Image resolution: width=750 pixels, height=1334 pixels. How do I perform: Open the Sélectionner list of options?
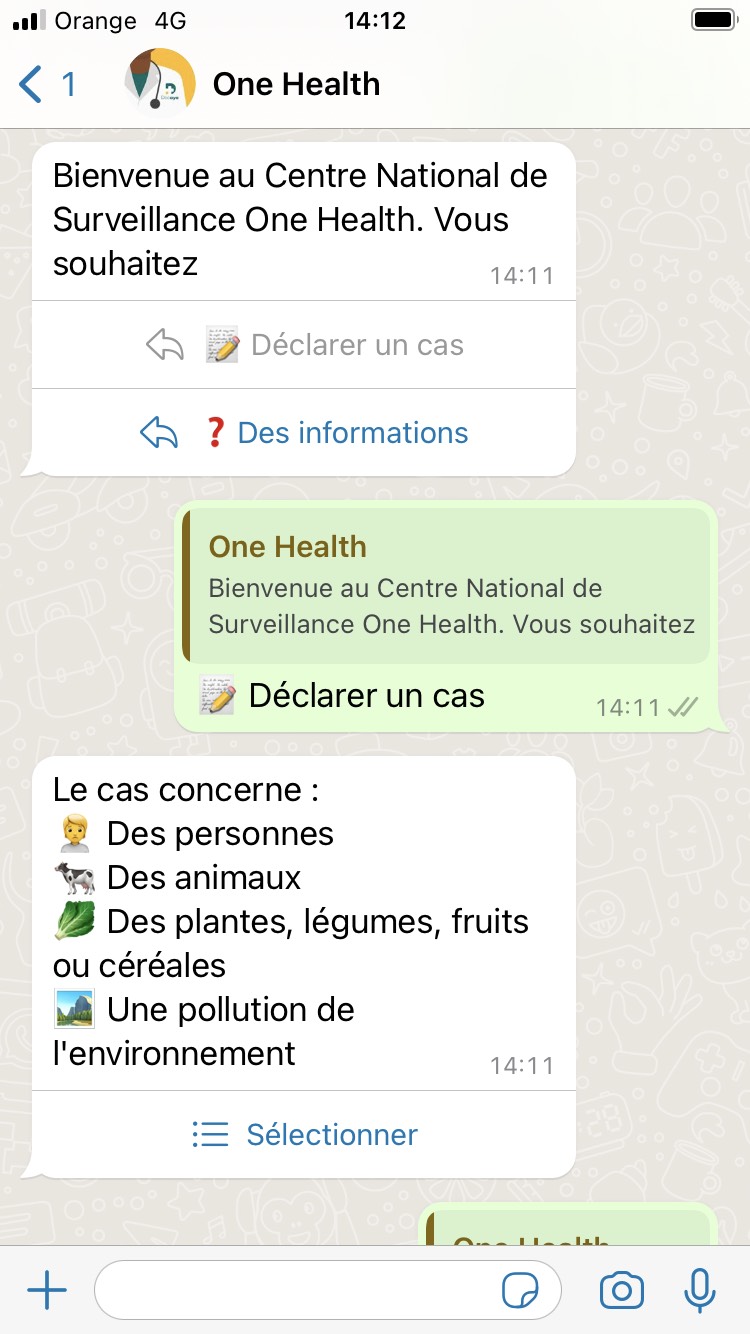(x=305, y=1135)
